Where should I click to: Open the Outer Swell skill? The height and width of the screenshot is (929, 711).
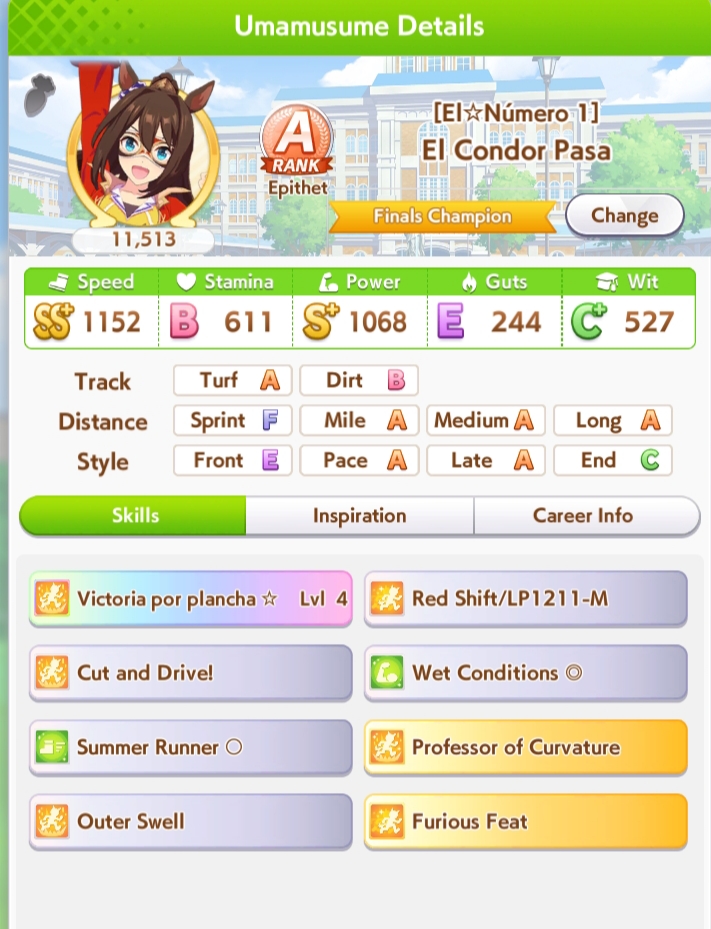[x=190, y=822]
